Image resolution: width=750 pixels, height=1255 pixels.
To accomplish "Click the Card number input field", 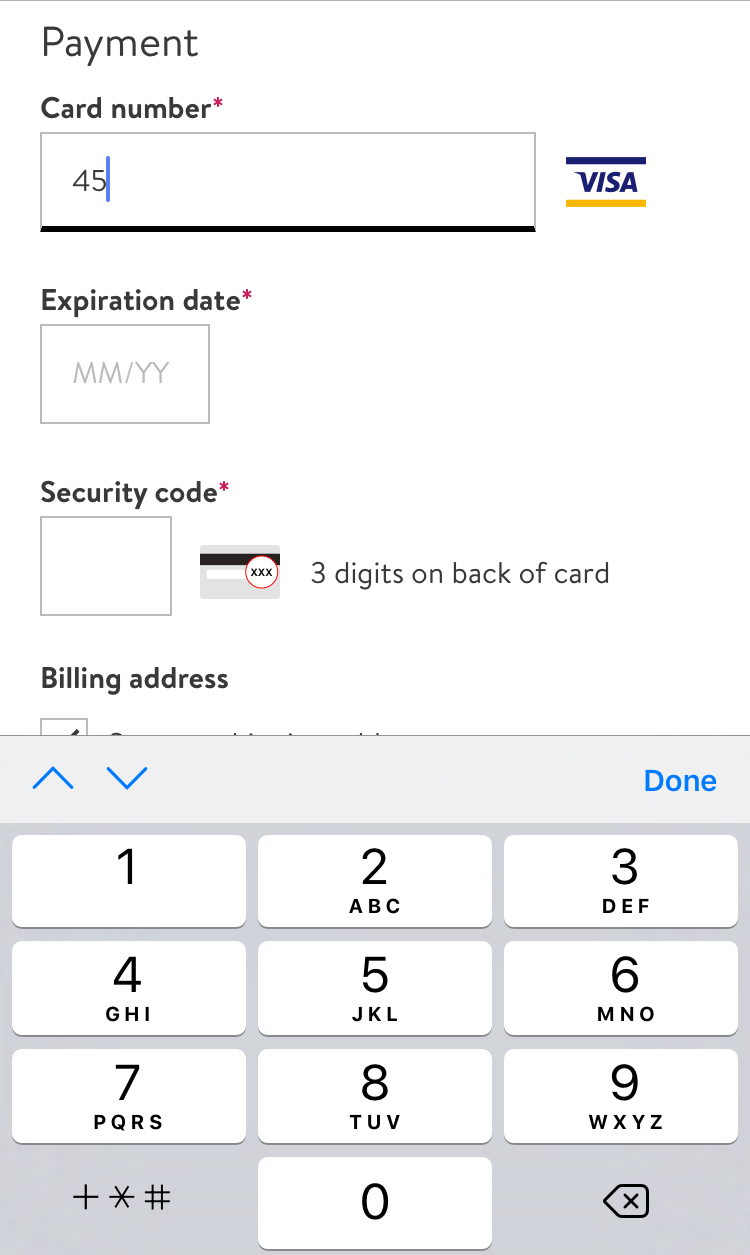I will coord(287,181).
